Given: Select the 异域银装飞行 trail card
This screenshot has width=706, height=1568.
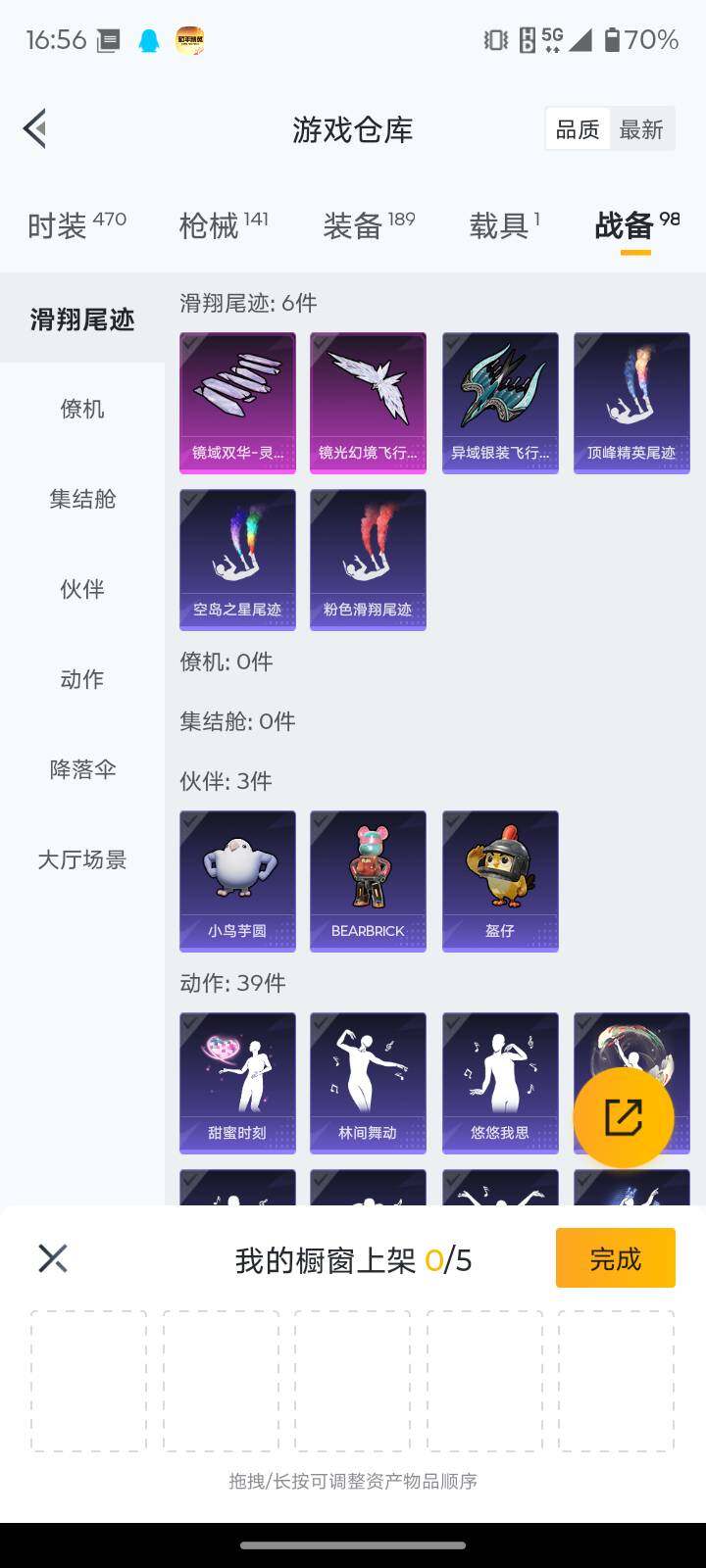Looking at the screenshot, I should coord(500,402).
